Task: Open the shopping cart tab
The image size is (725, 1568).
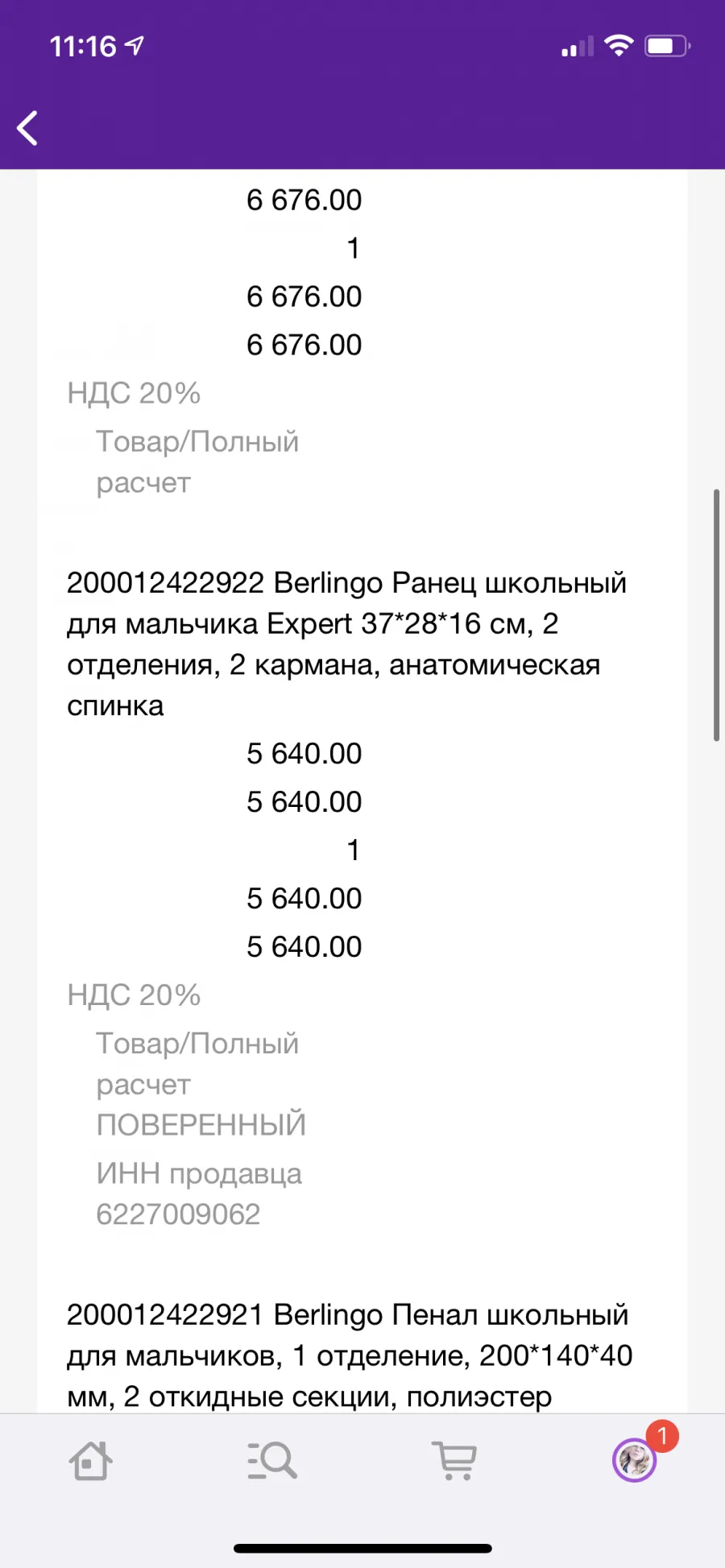Action: pyautogui.click(x=454, y=1461)
